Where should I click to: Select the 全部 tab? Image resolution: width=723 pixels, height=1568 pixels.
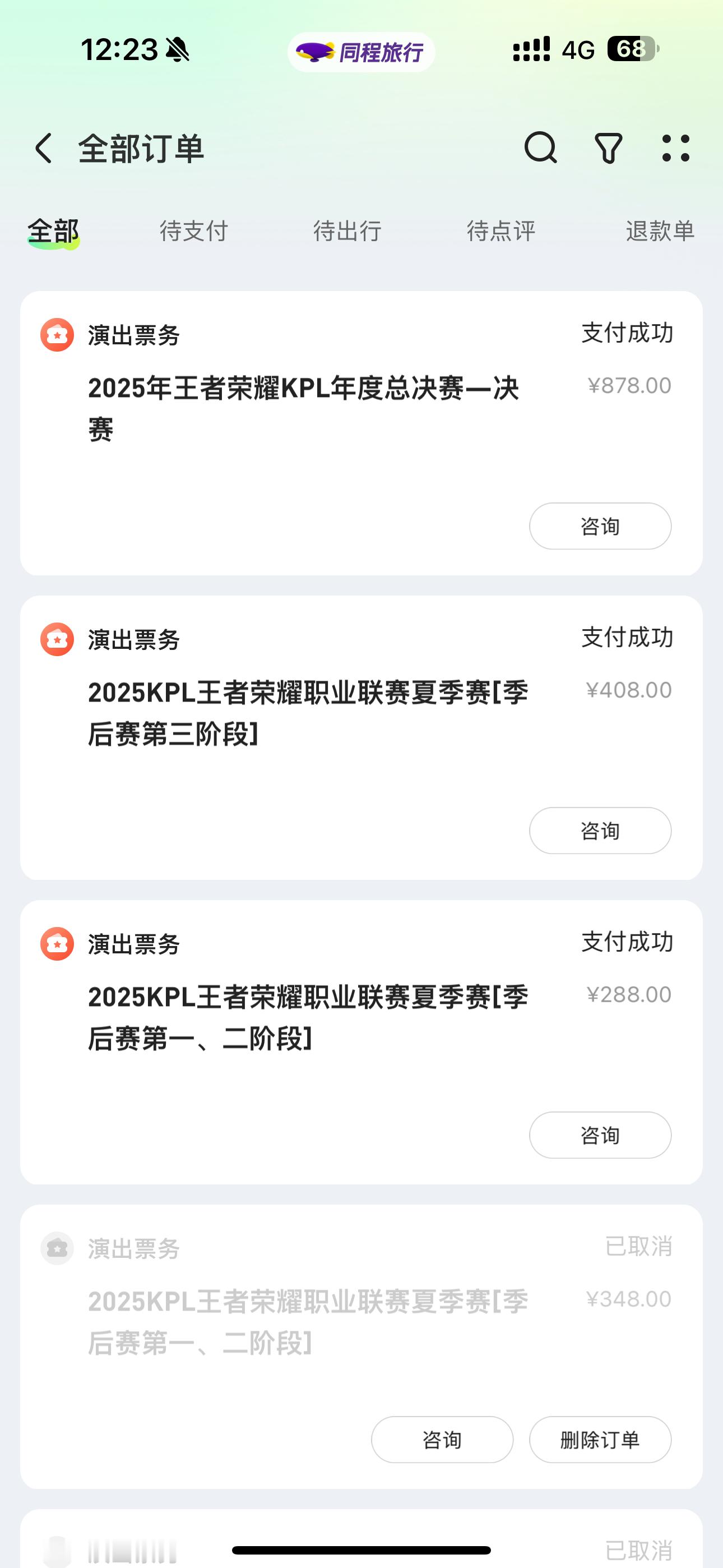click(54, 231)
